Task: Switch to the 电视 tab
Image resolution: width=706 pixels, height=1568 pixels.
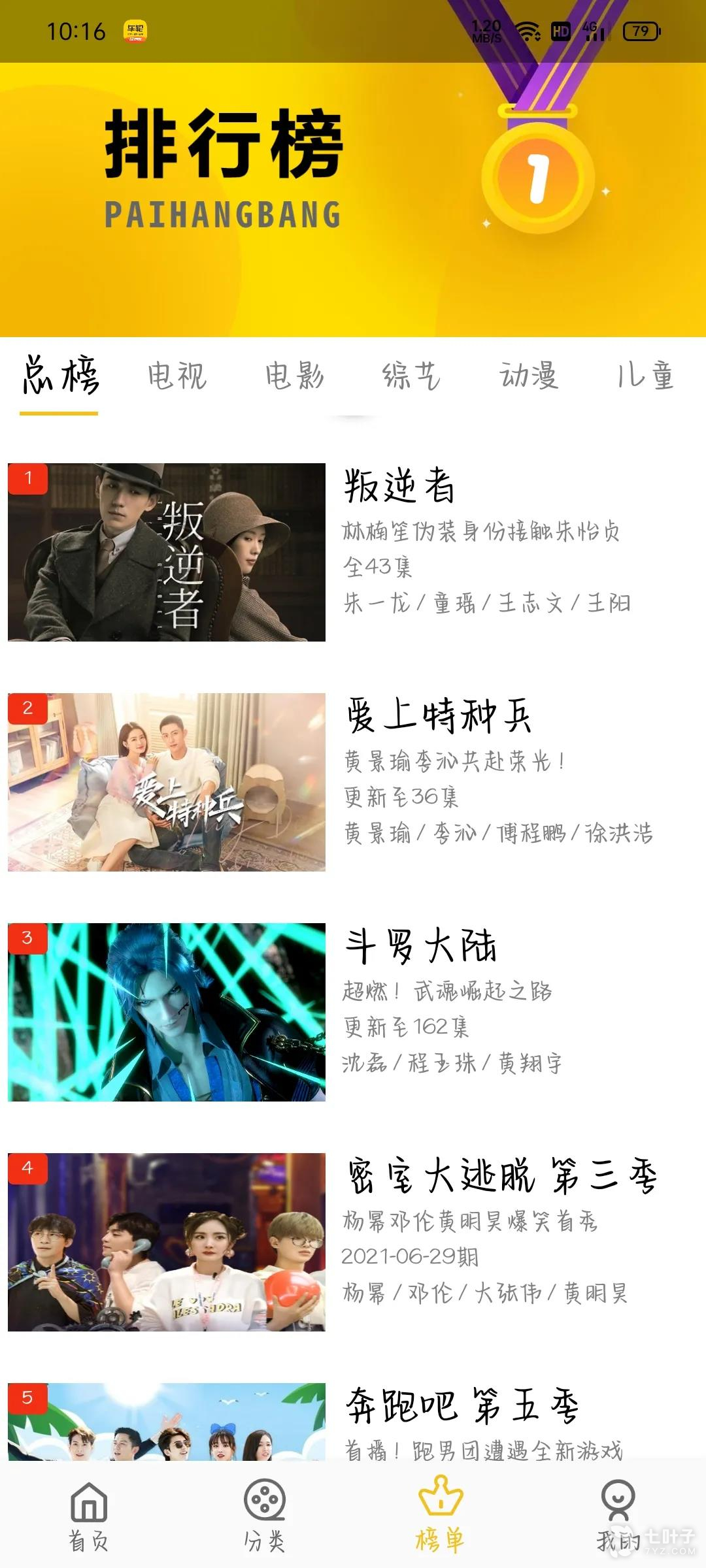Action: (x=177, y=376)
